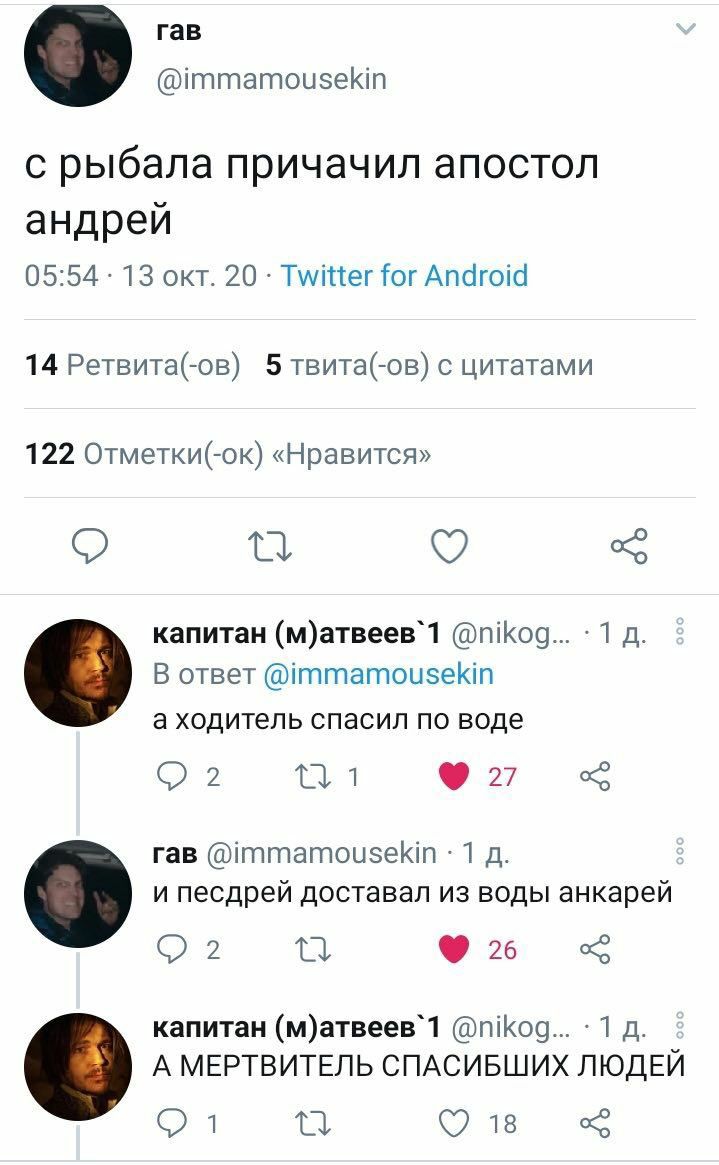Image resolution: width=719 pixels, height=1165 pixels.
Task: Open more options on "А МЕРТВИТЕЛЬ СПАСИБШИХ ЛЮДЕЙ" reply
Action: 680,1027
